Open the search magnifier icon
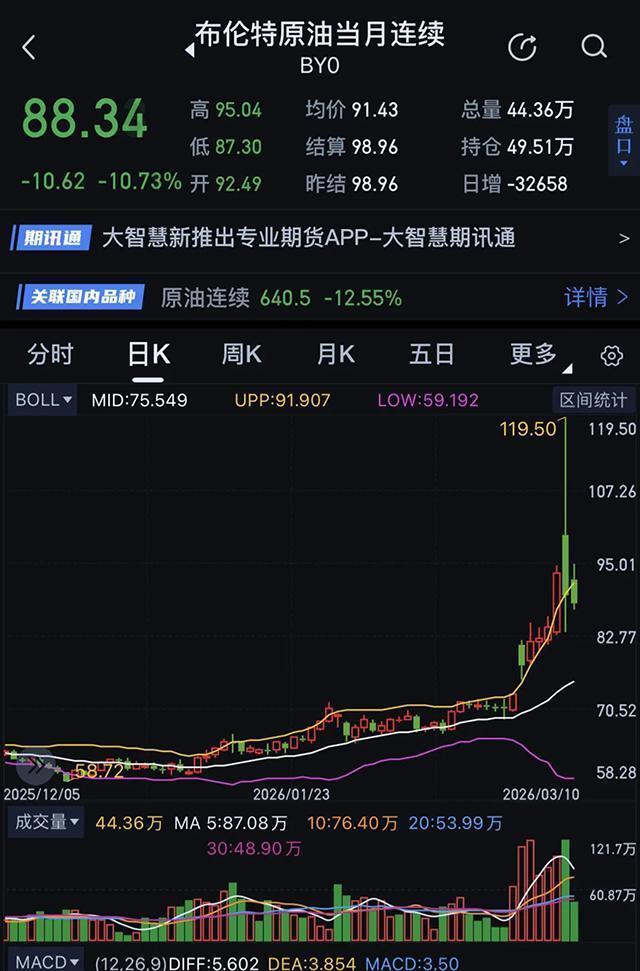Viewport: 640px width, 971px height. coord(594,47)
